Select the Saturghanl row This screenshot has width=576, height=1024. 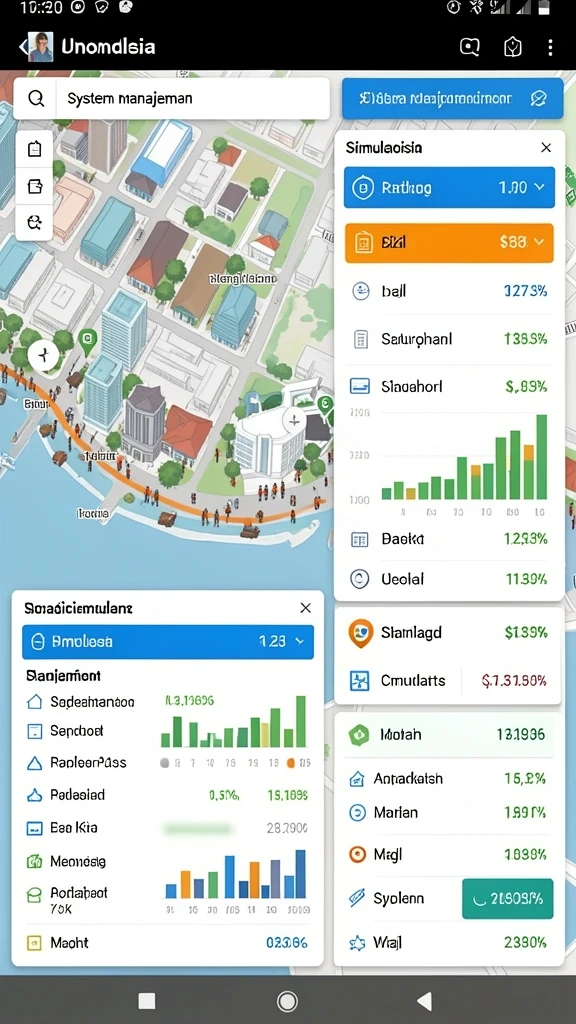click(449, 339)
